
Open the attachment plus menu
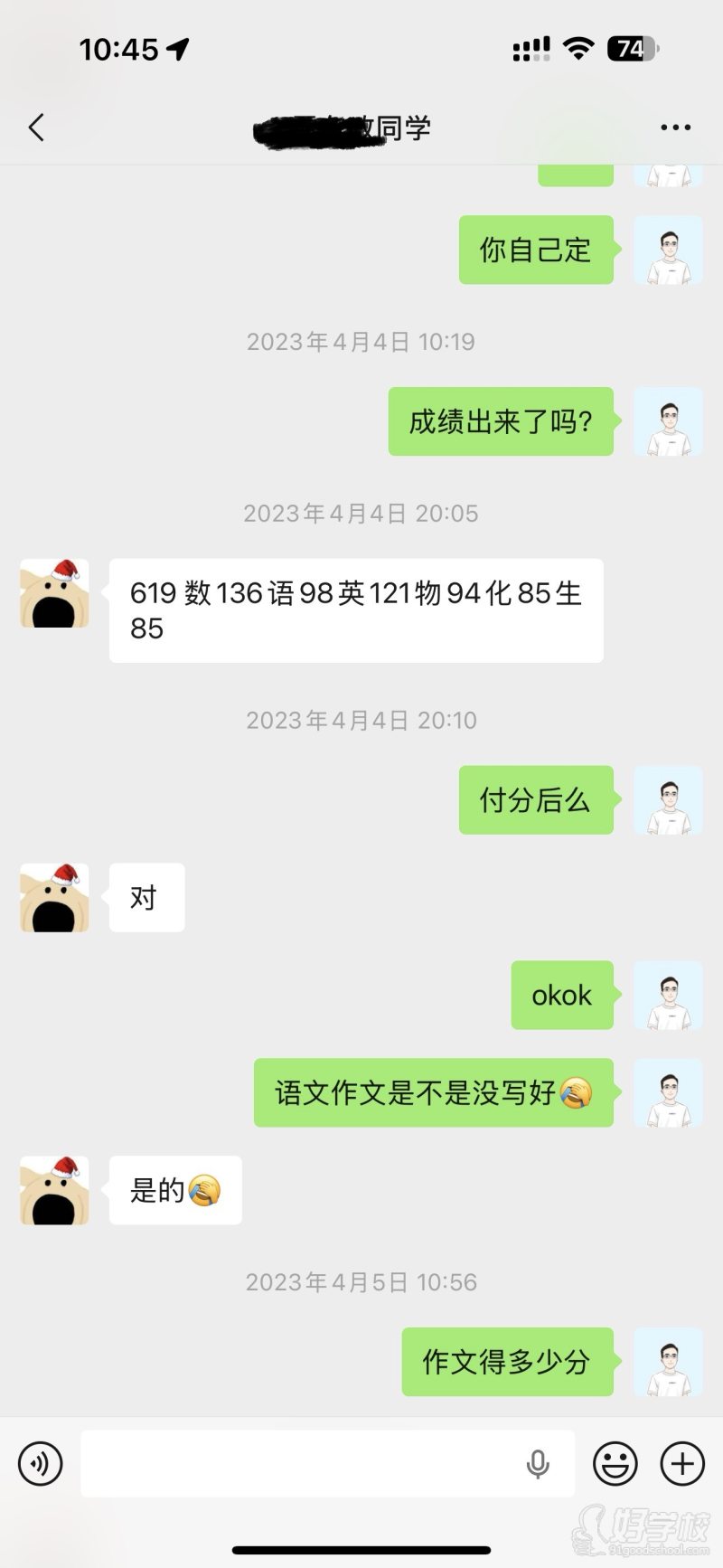(x=681, y=1463)
